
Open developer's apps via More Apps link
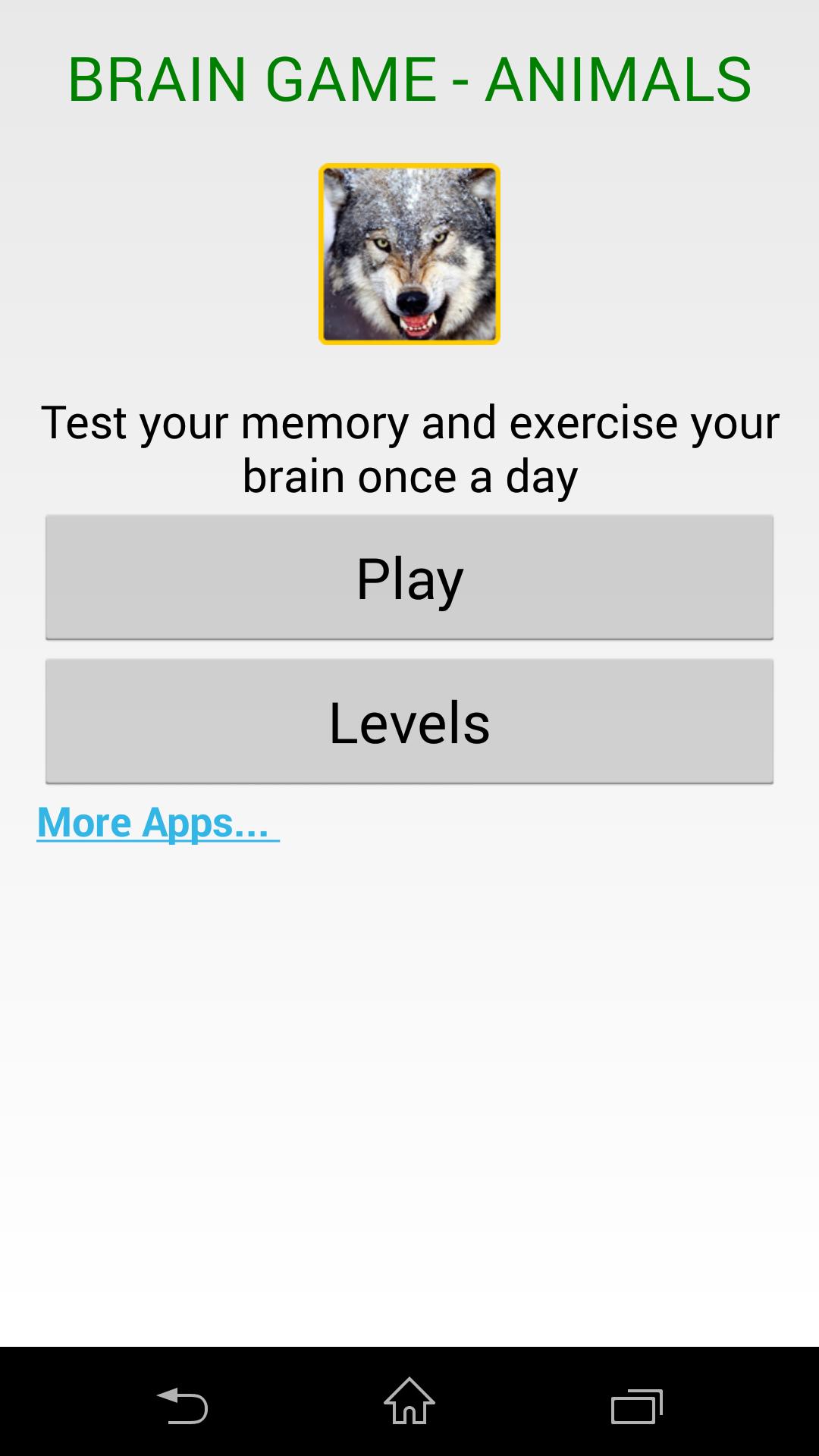(x=157, y=823)
